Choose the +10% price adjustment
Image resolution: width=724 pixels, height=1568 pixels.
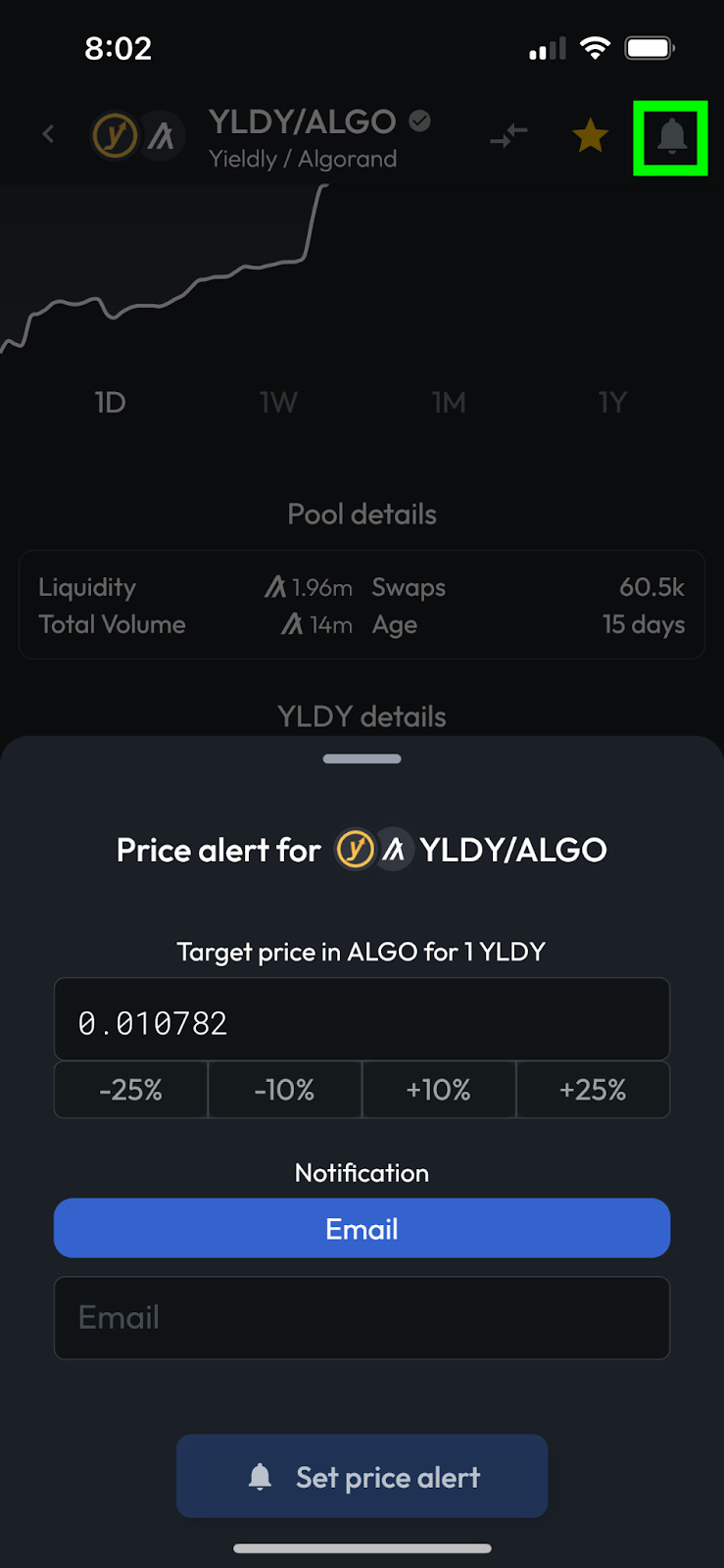[439, 1090]
